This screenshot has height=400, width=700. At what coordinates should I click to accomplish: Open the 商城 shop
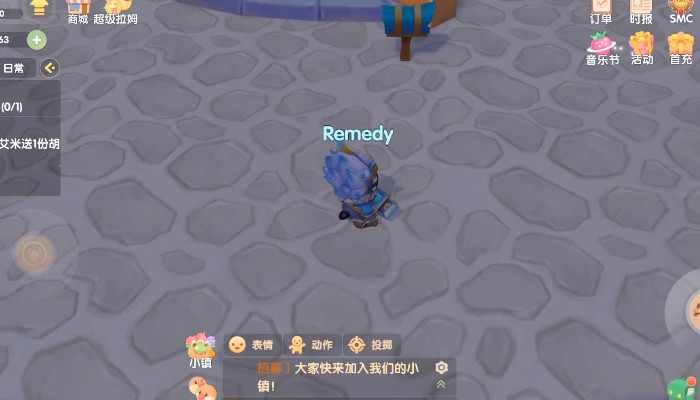tap(78, 10)
